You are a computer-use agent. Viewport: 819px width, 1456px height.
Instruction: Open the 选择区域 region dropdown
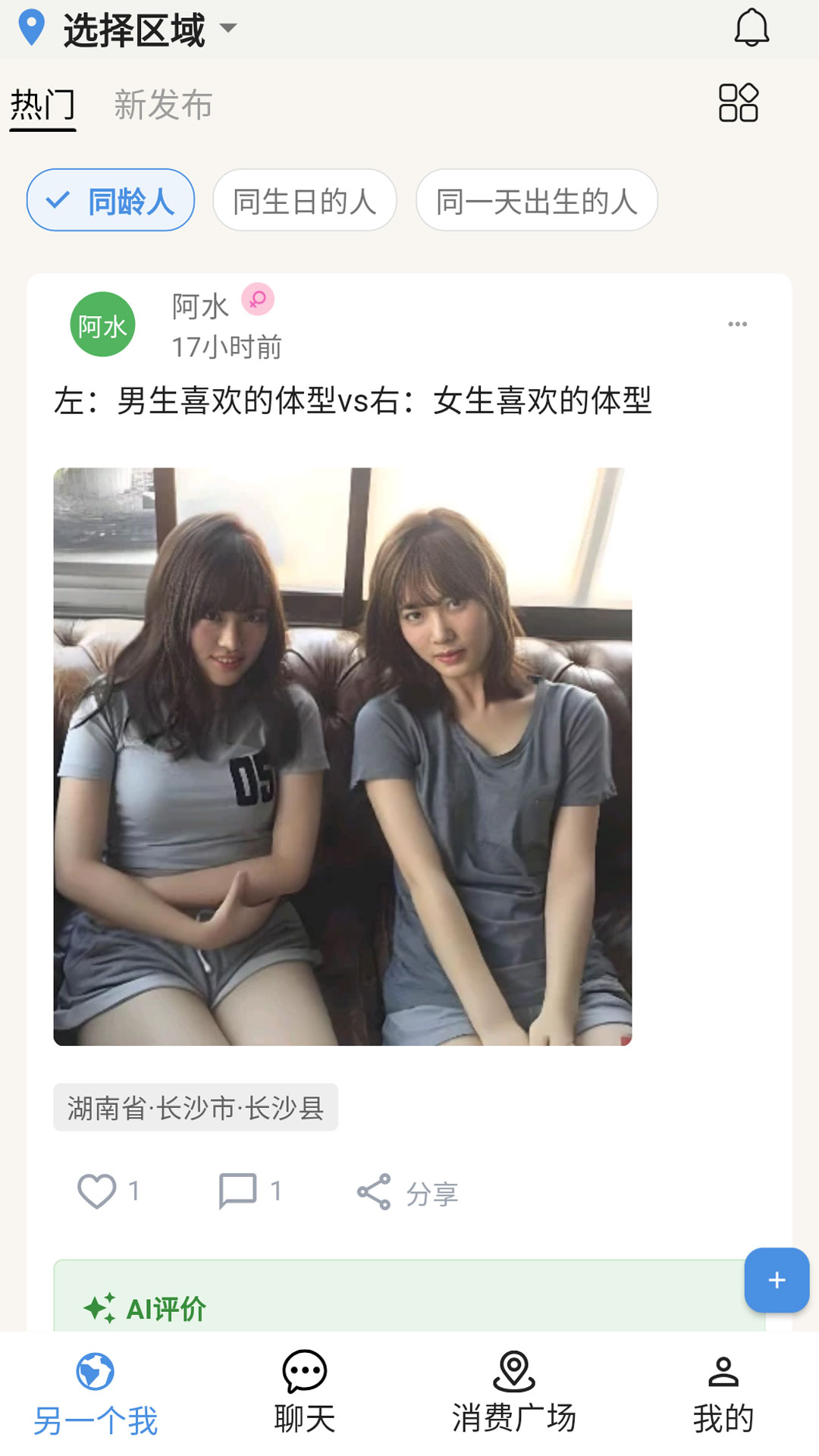(133, 30)
